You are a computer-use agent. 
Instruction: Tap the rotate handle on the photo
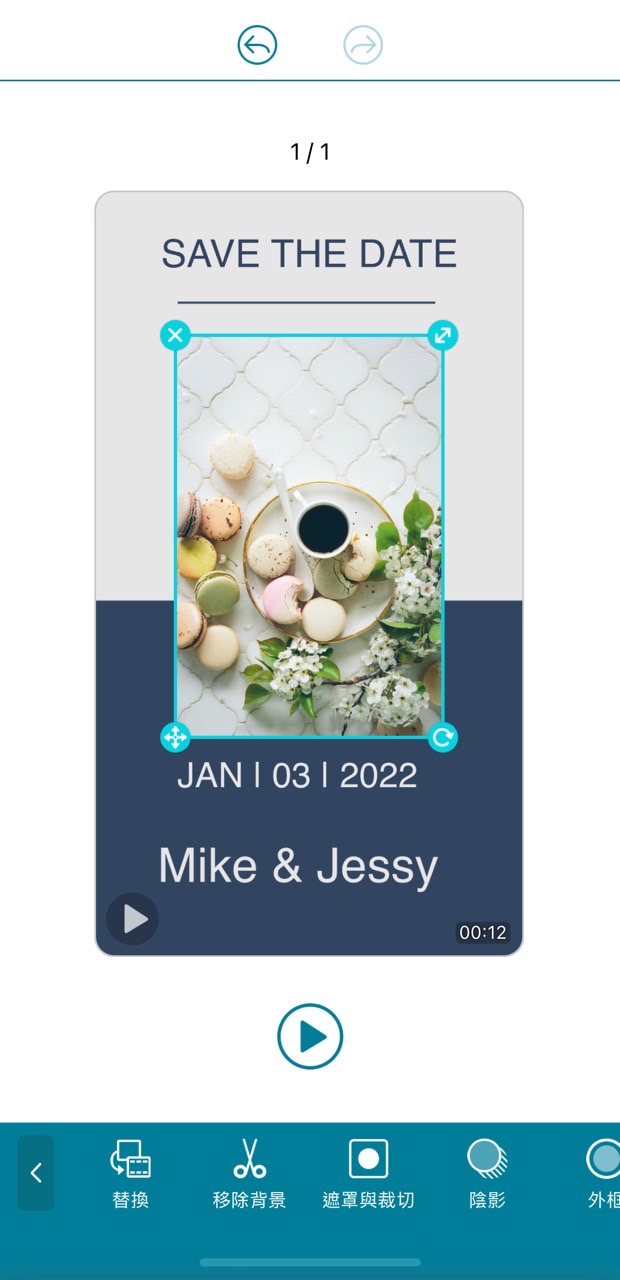pyautogui.click(x=443, y=738)
